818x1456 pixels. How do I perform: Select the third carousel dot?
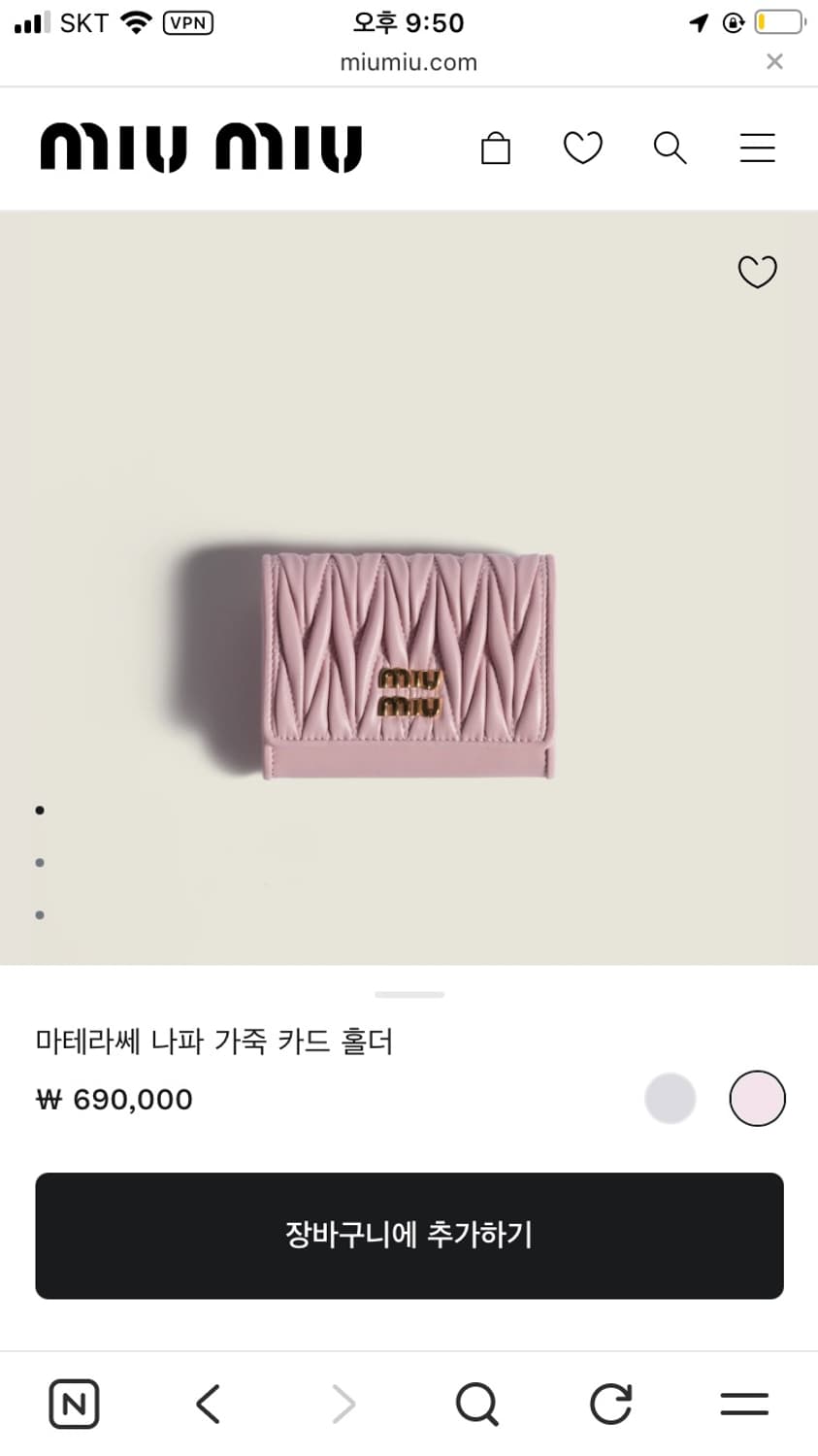point(40,913)
